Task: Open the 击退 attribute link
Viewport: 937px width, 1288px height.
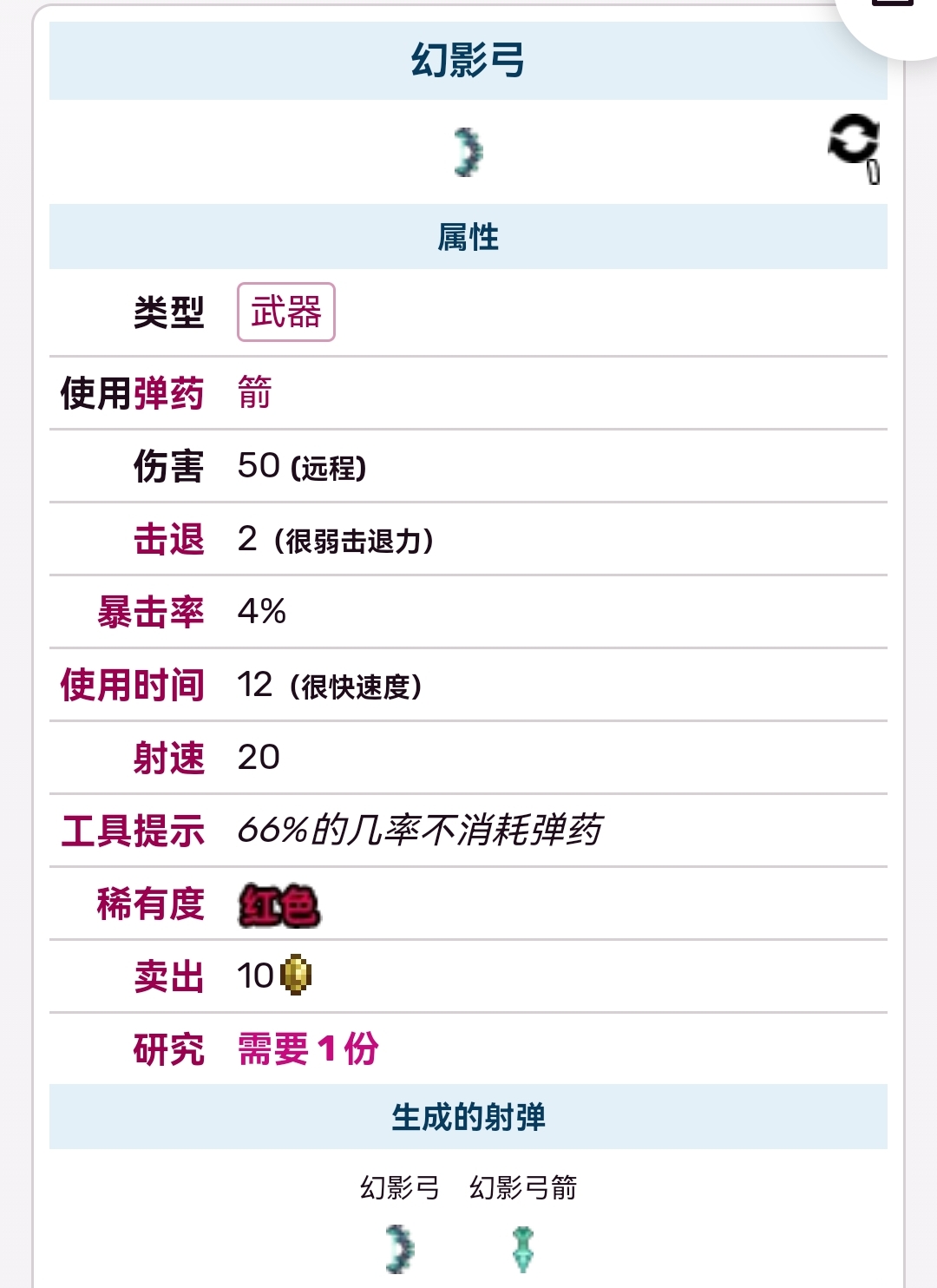Action: 168,539
